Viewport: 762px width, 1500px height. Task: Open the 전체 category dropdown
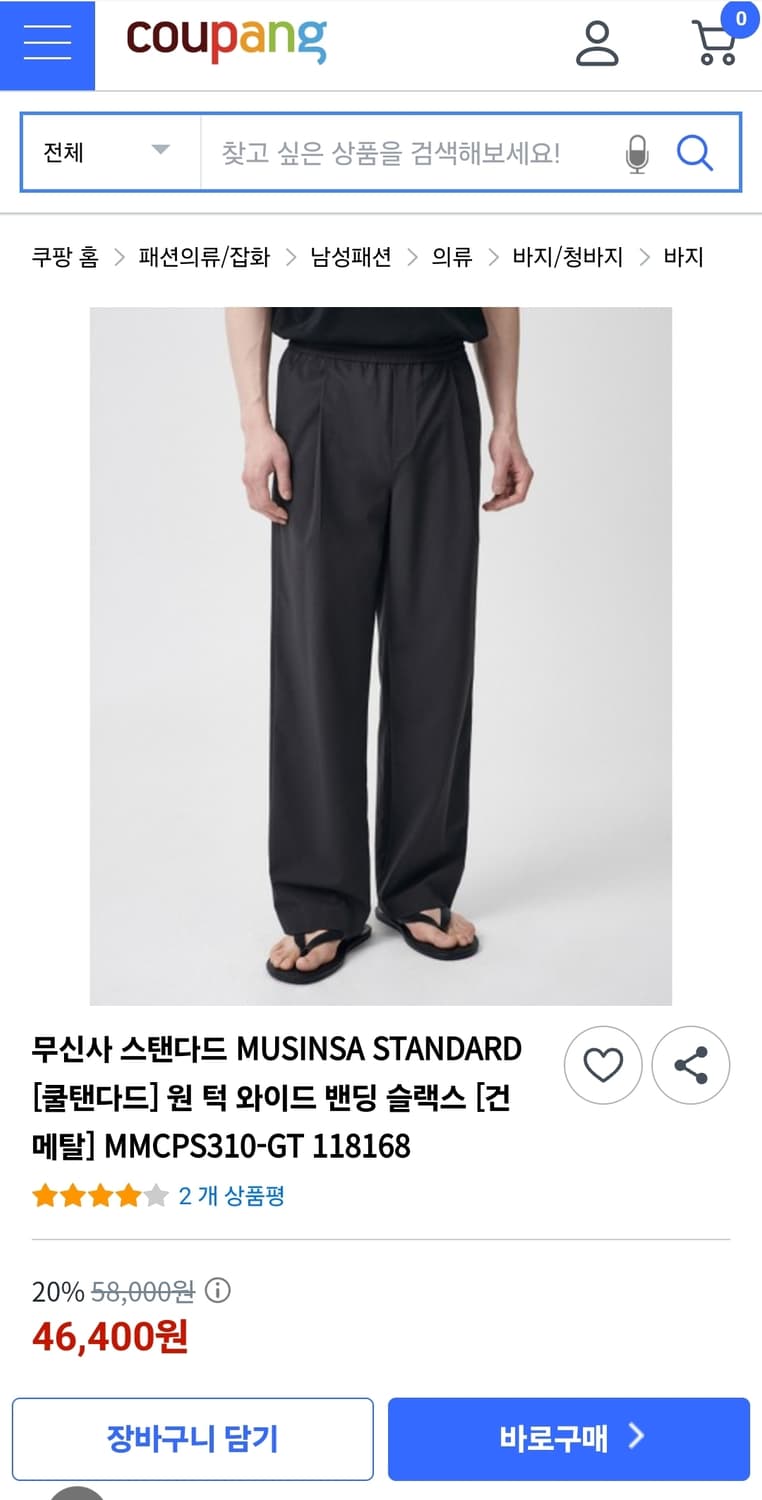click(108, 153)
